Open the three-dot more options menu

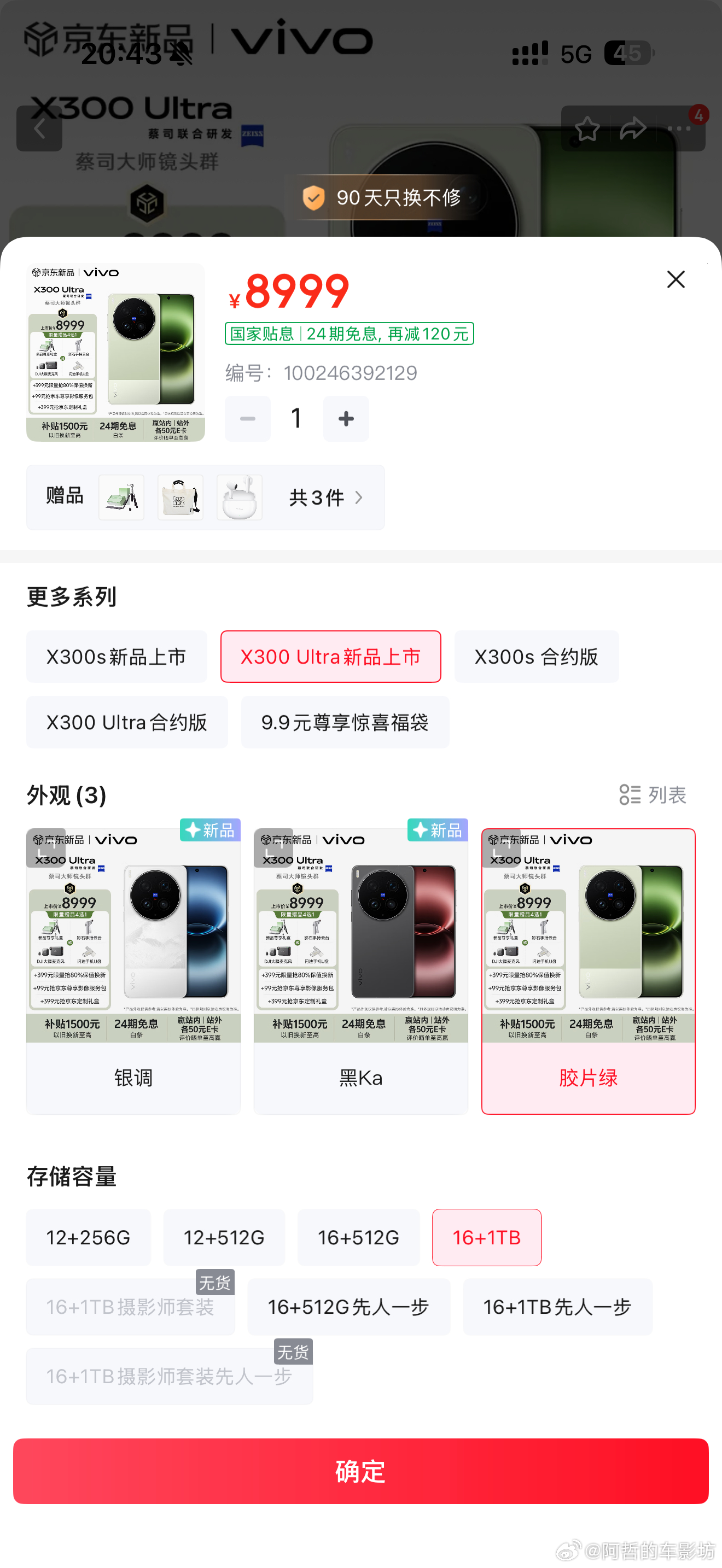point(678,128)
